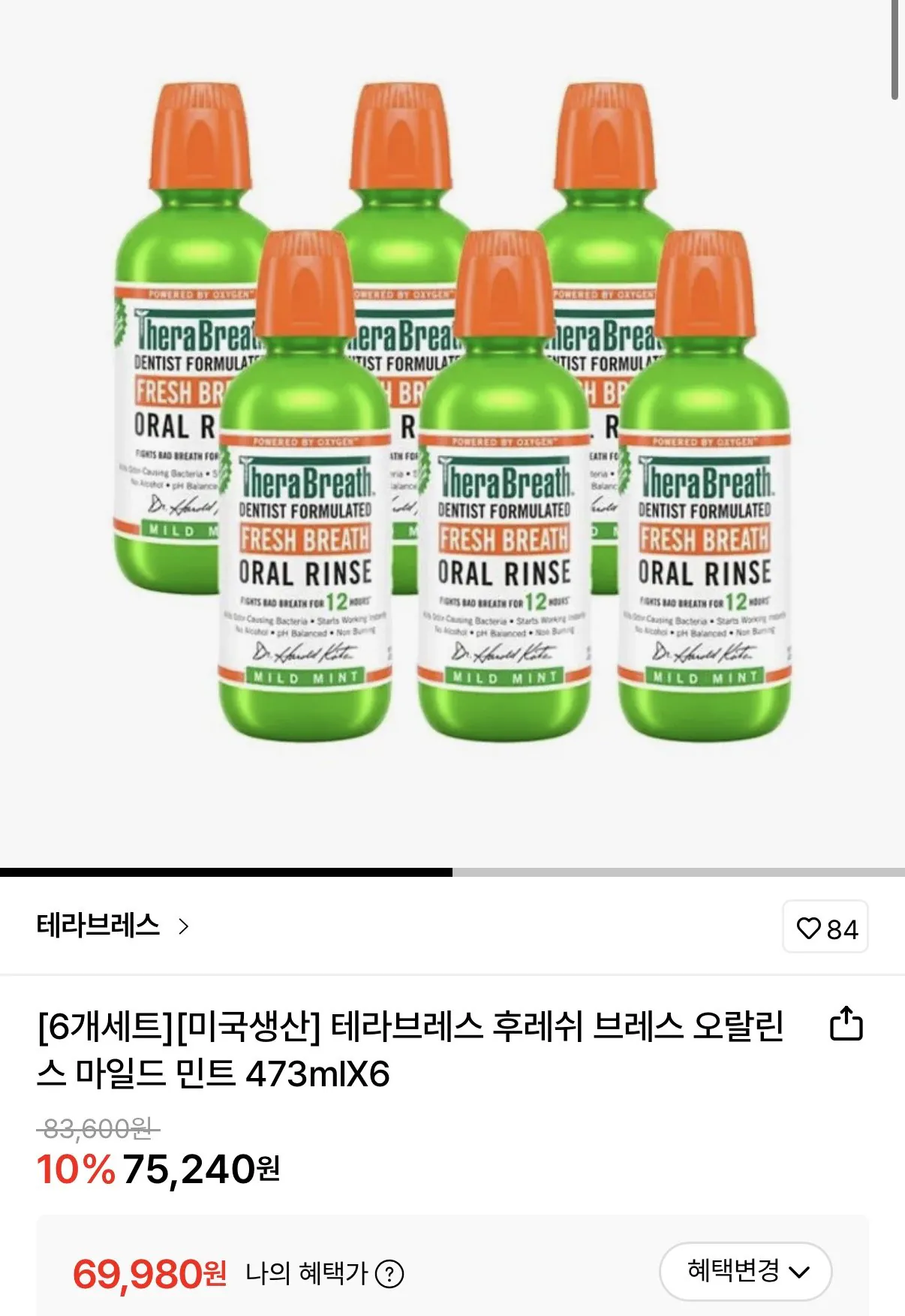Click the black image carousel indicator bar
905x1316 pixels.
(x=225, y=873)
